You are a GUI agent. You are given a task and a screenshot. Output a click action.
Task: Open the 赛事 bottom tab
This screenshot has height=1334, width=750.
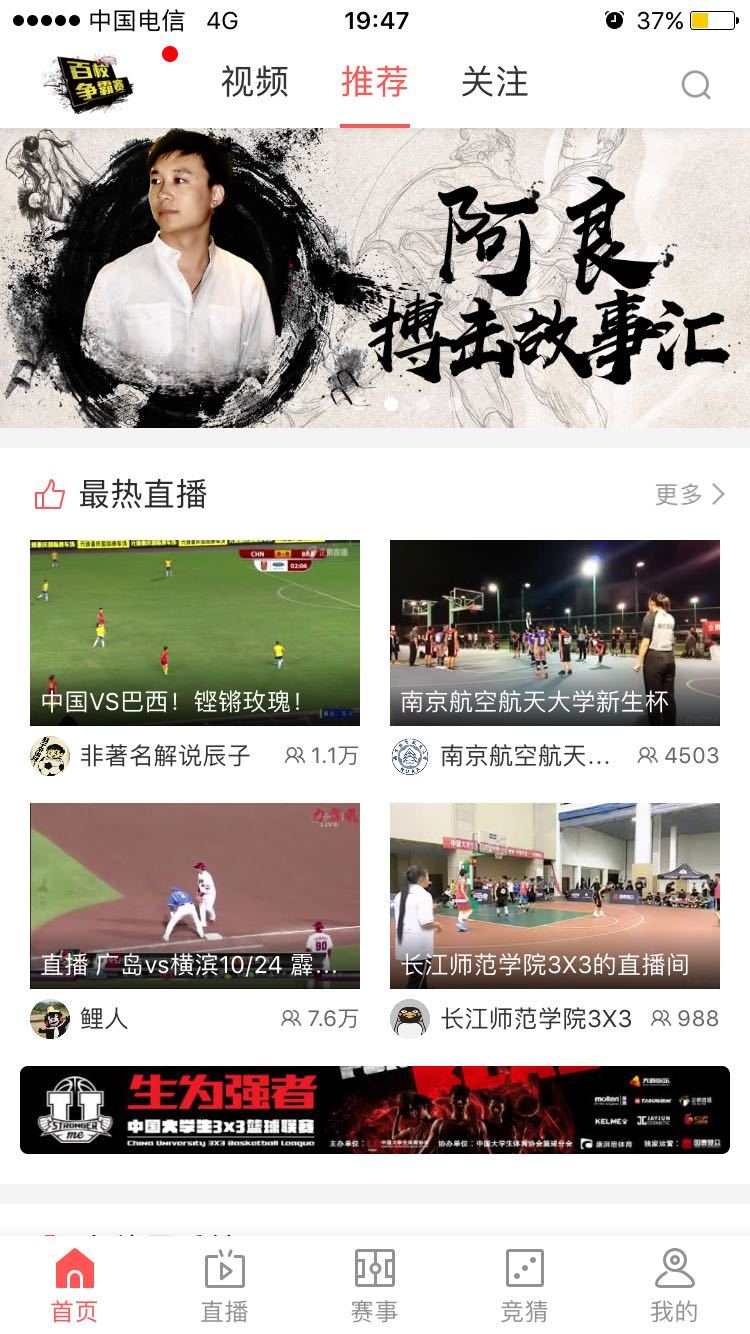[375, 1286]
